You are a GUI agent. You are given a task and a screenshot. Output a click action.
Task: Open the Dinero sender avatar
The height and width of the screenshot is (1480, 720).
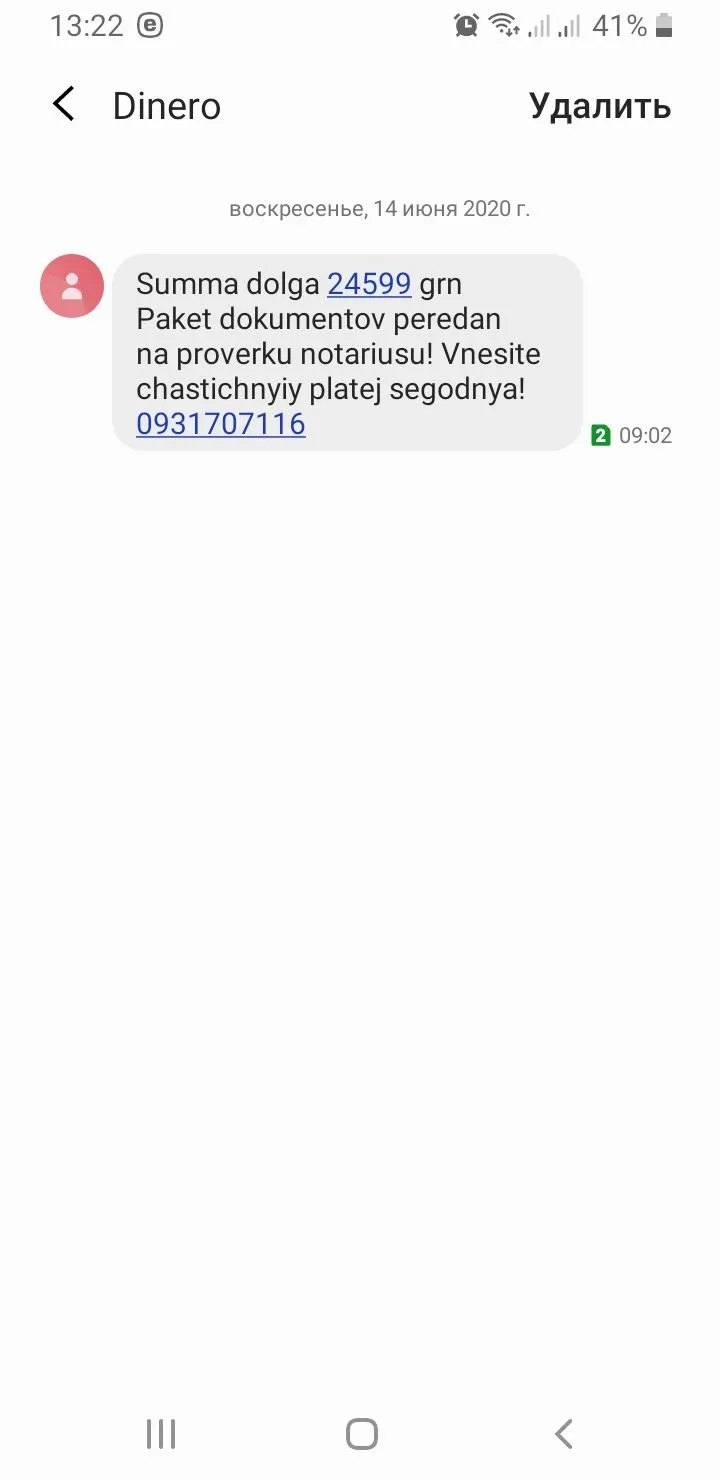[x=72, y=286]
